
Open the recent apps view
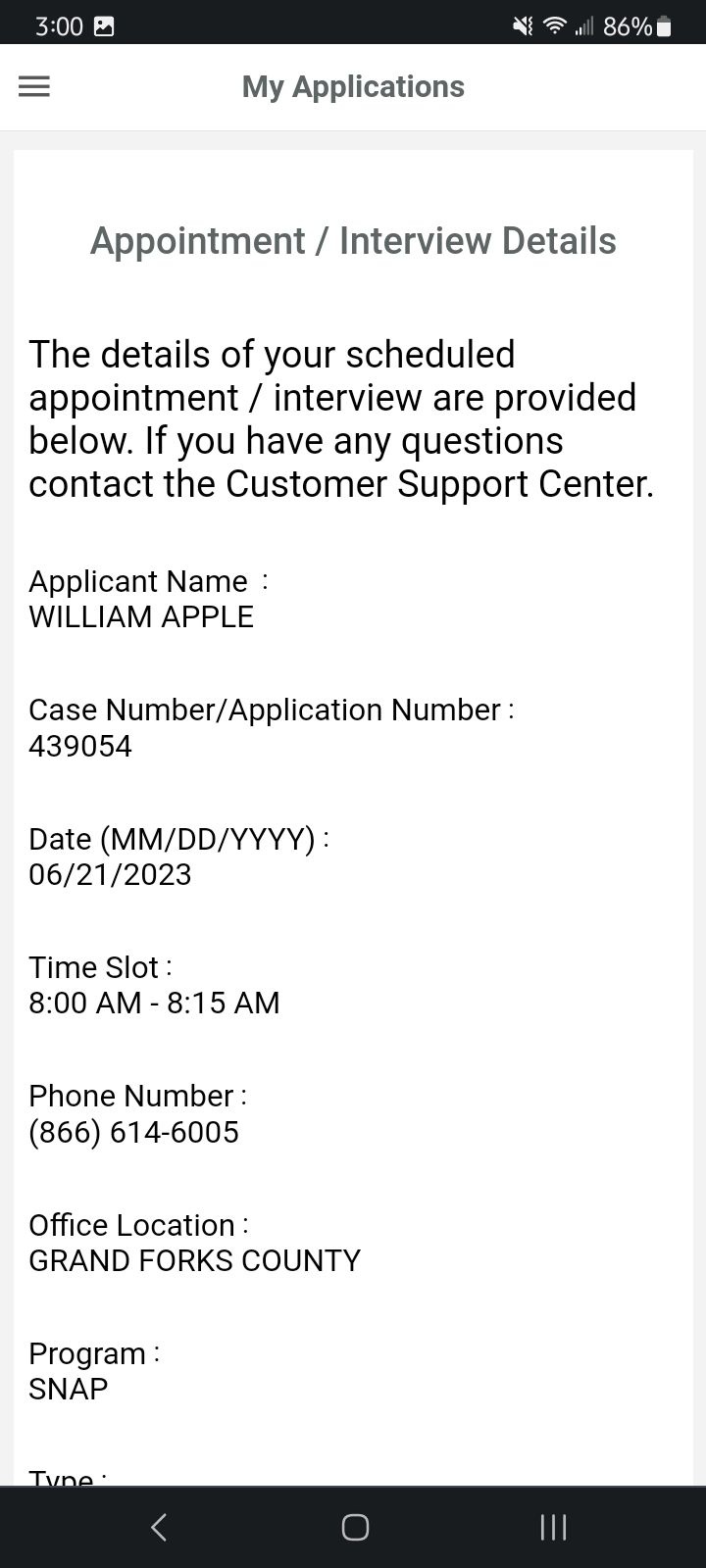click(x=553, y=1527)
